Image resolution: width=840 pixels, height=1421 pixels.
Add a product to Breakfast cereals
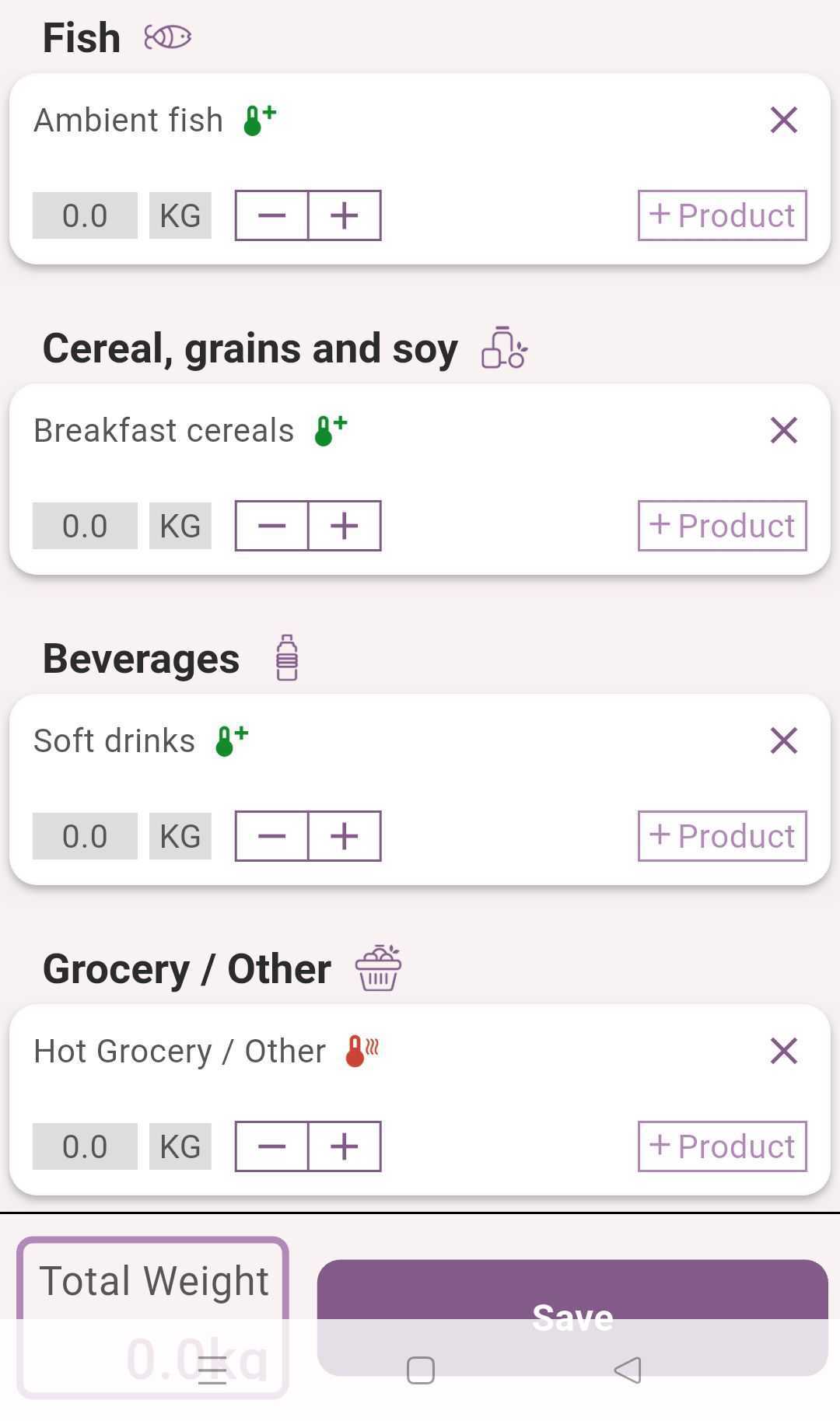pos(722,526)
